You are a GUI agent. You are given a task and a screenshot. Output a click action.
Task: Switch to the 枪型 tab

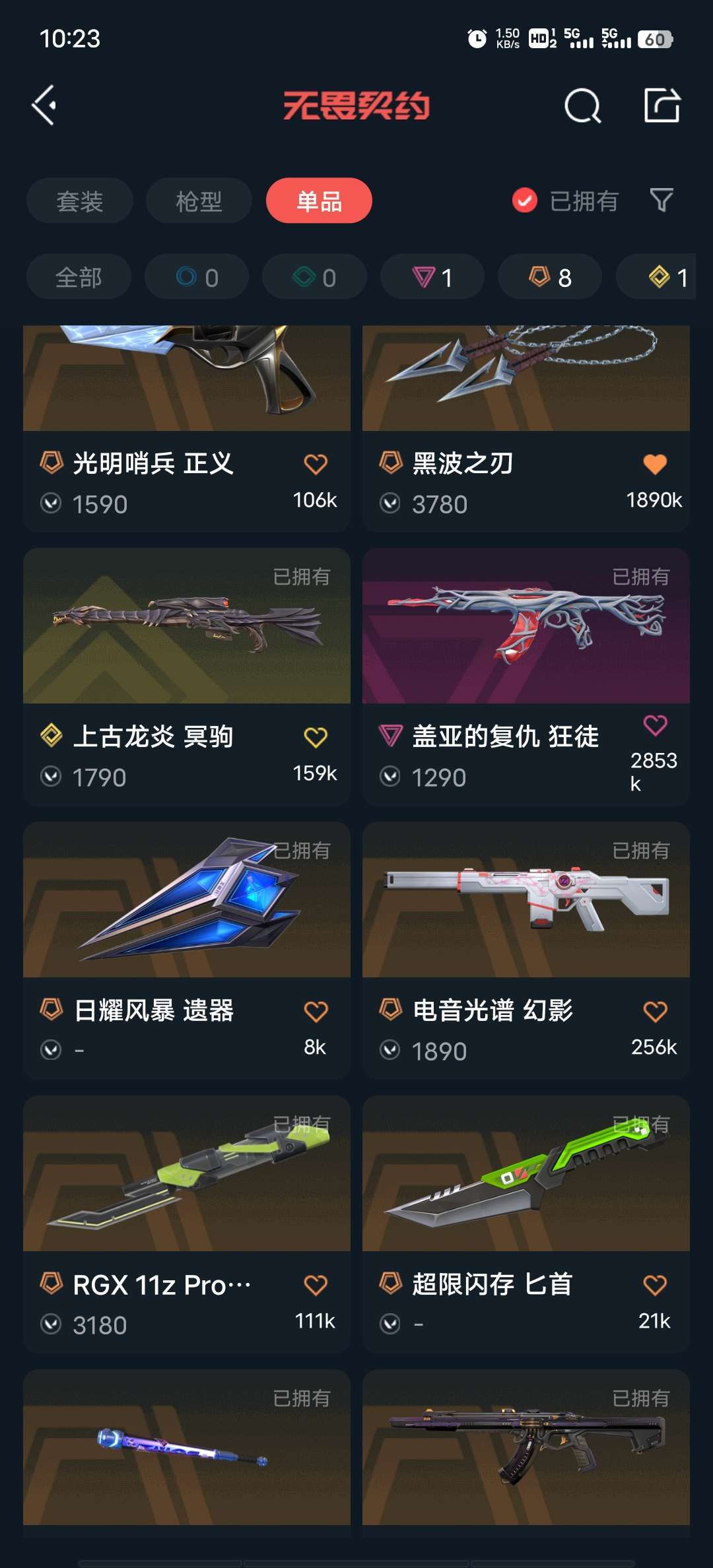coord(199,201)
